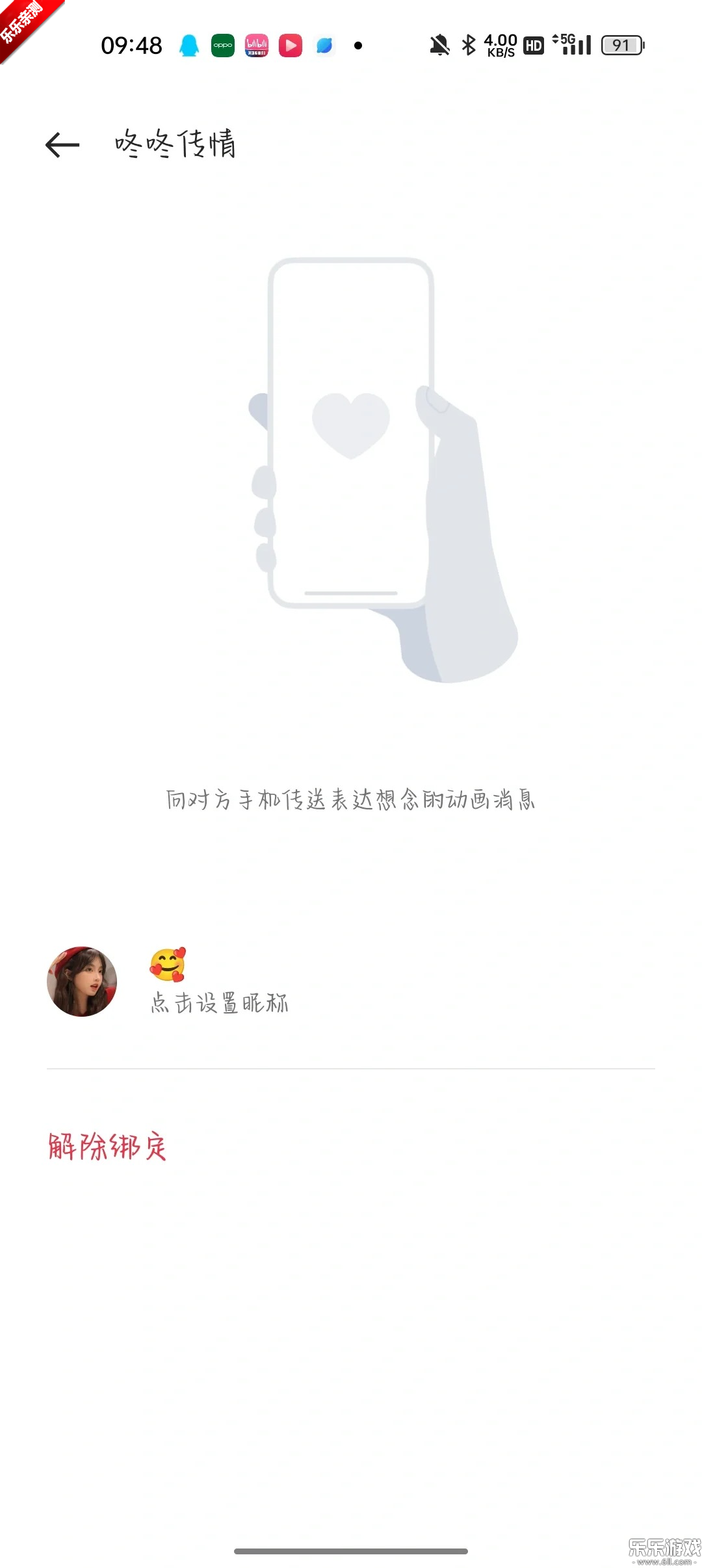Image resolution: width=702 pixels, height=1568 pixels.
Task: Tap the red video player icon in status bar
Action: click(x=291, y=44)
